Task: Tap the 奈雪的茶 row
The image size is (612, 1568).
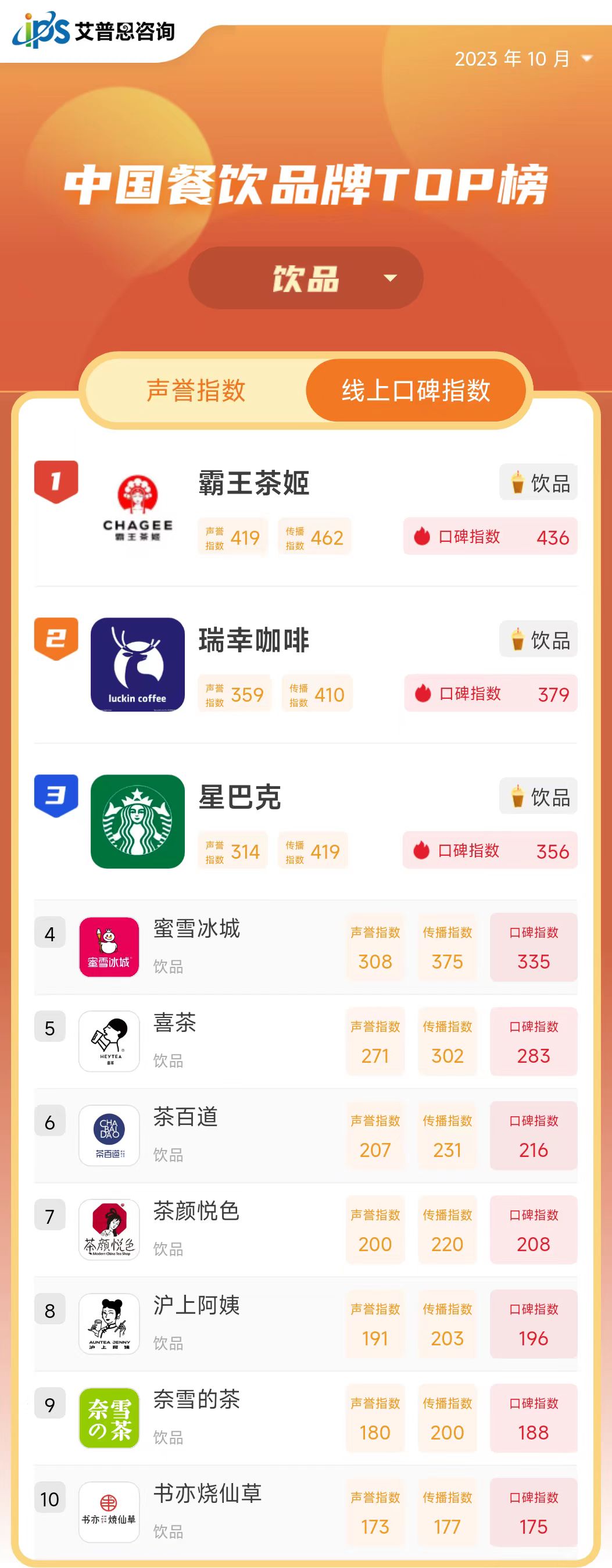Action: pyautogui.click(x=196, y=1401)
